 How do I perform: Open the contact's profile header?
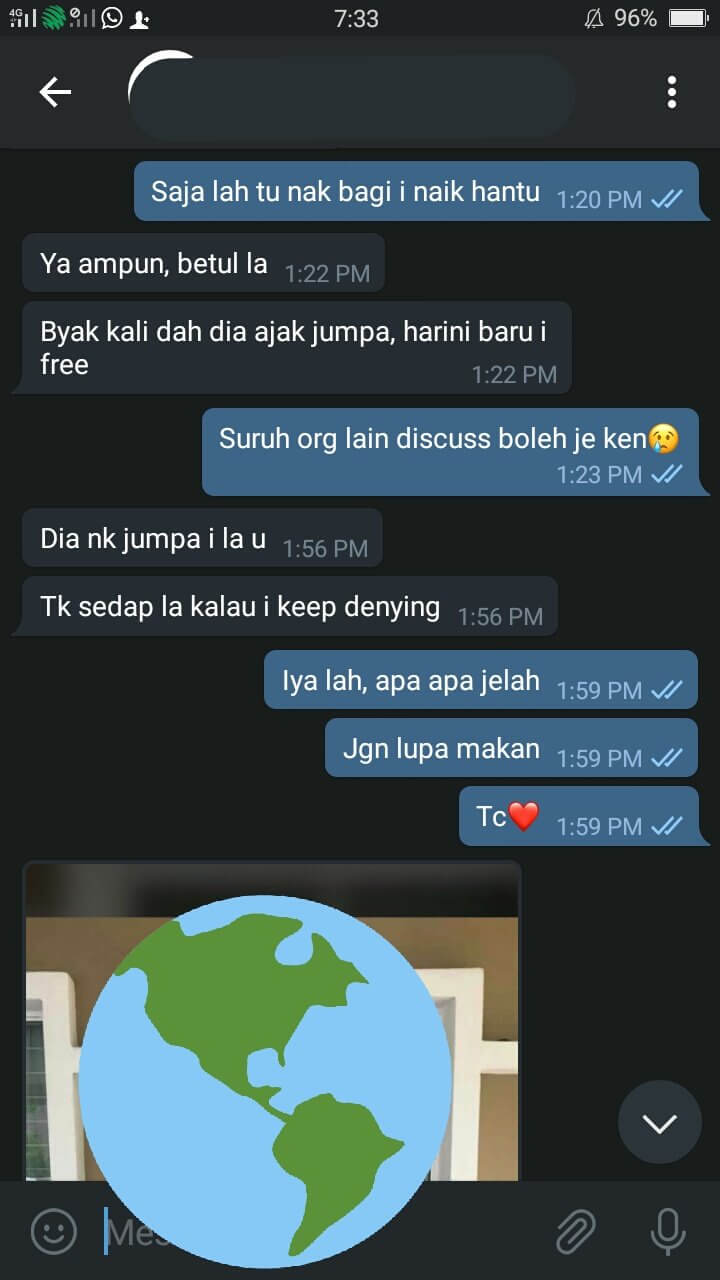pyautogui.click(x=350, y=95)
